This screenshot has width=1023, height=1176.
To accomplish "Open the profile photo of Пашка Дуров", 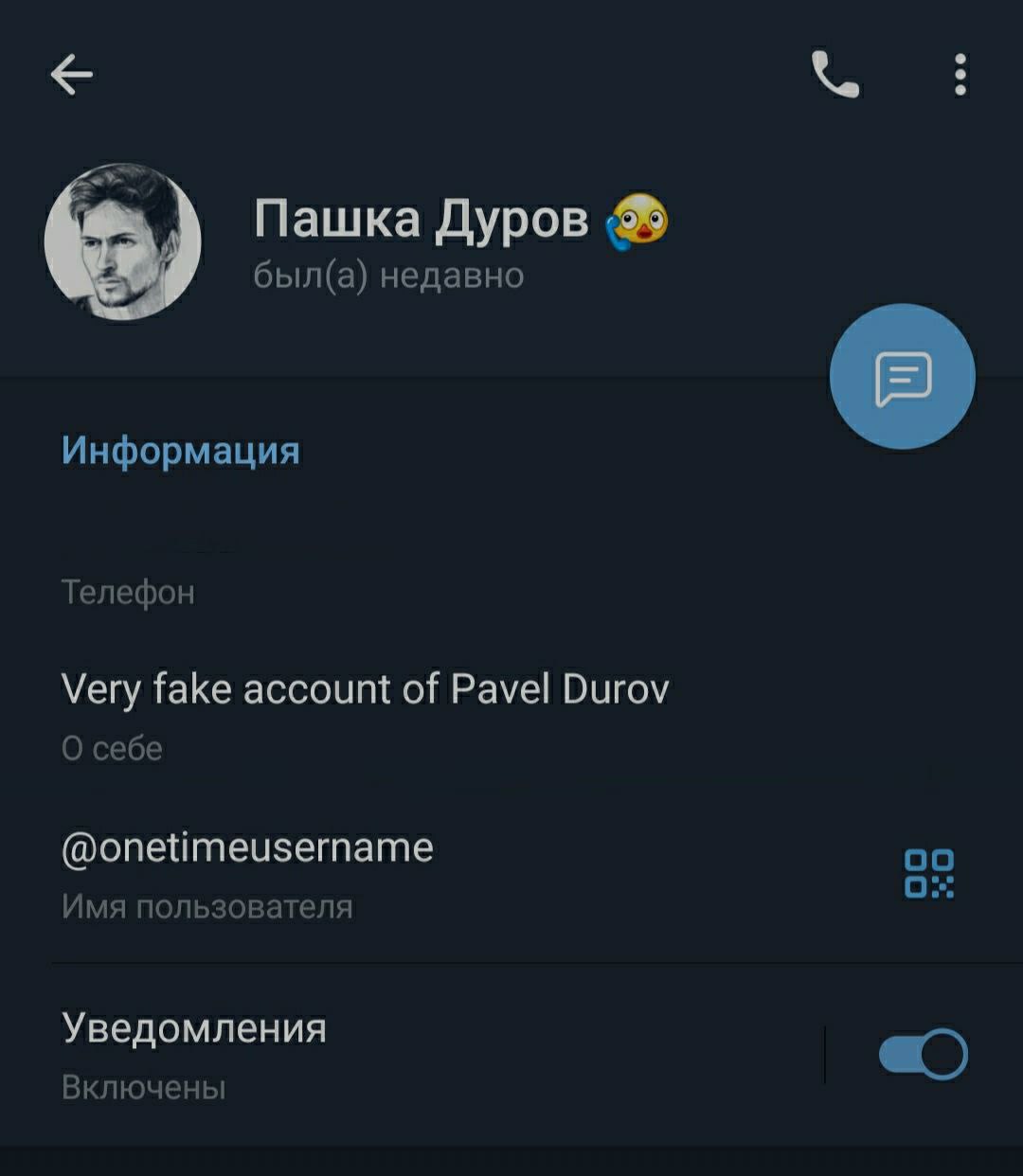I will pos(123,242).
